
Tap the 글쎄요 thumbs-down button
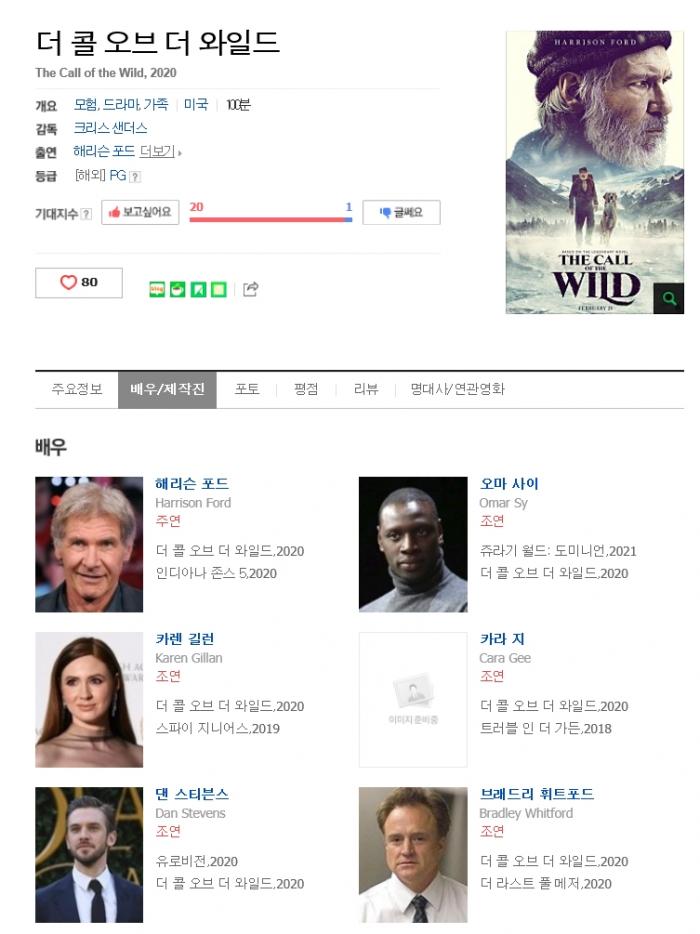tap(401, 213)
